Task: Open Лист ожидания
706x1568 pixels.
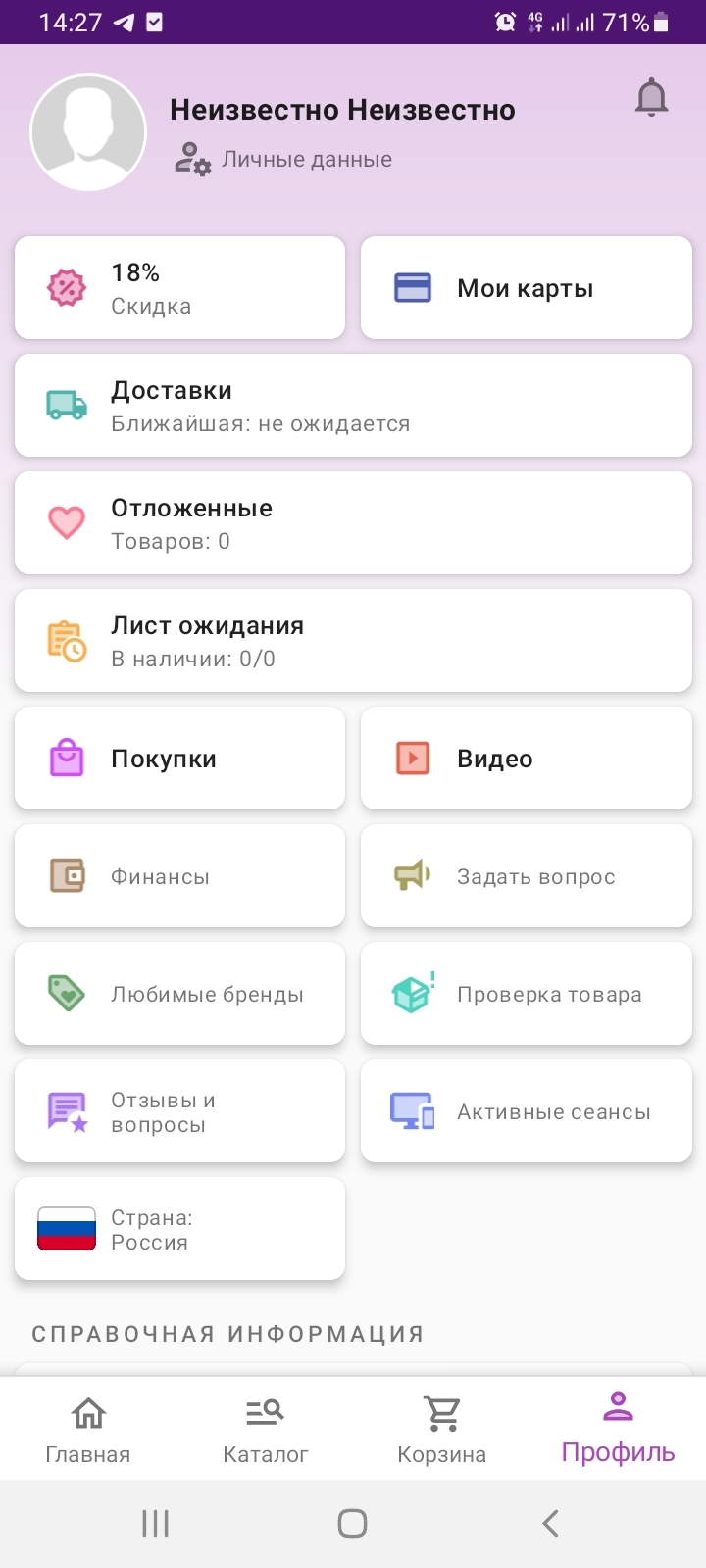Action: (x=353, y=641)
